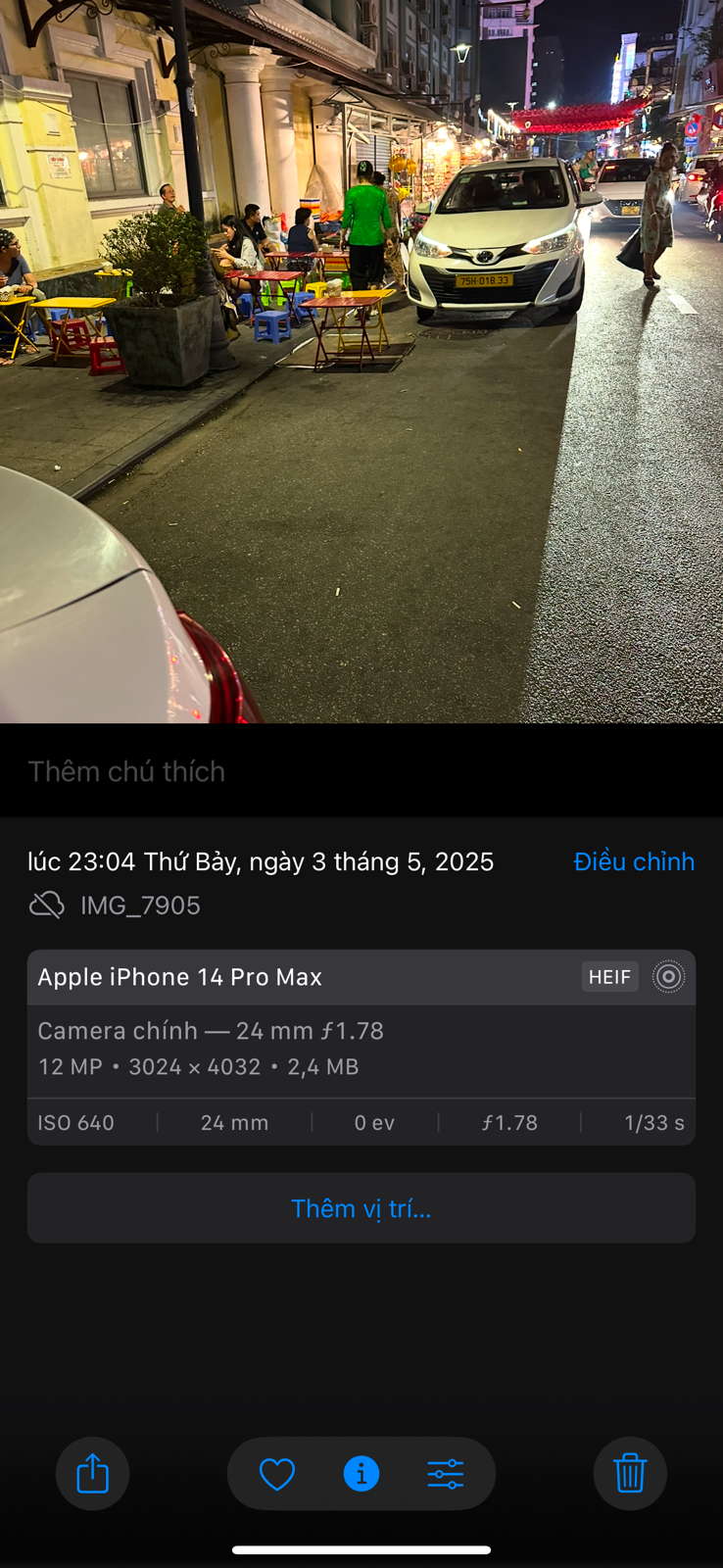Delete this photo with the trash icon
723x1568 pixels.
[630, 1473]
